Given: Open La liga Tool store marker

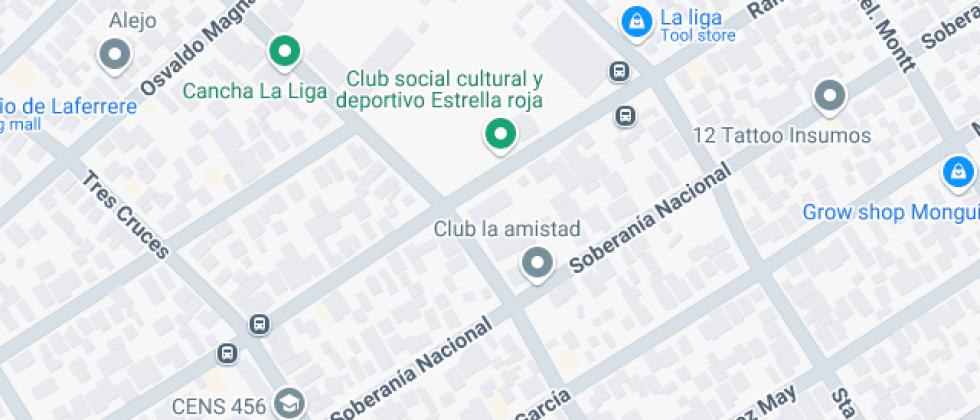Looking at the screenshot, I should point(636,22).
